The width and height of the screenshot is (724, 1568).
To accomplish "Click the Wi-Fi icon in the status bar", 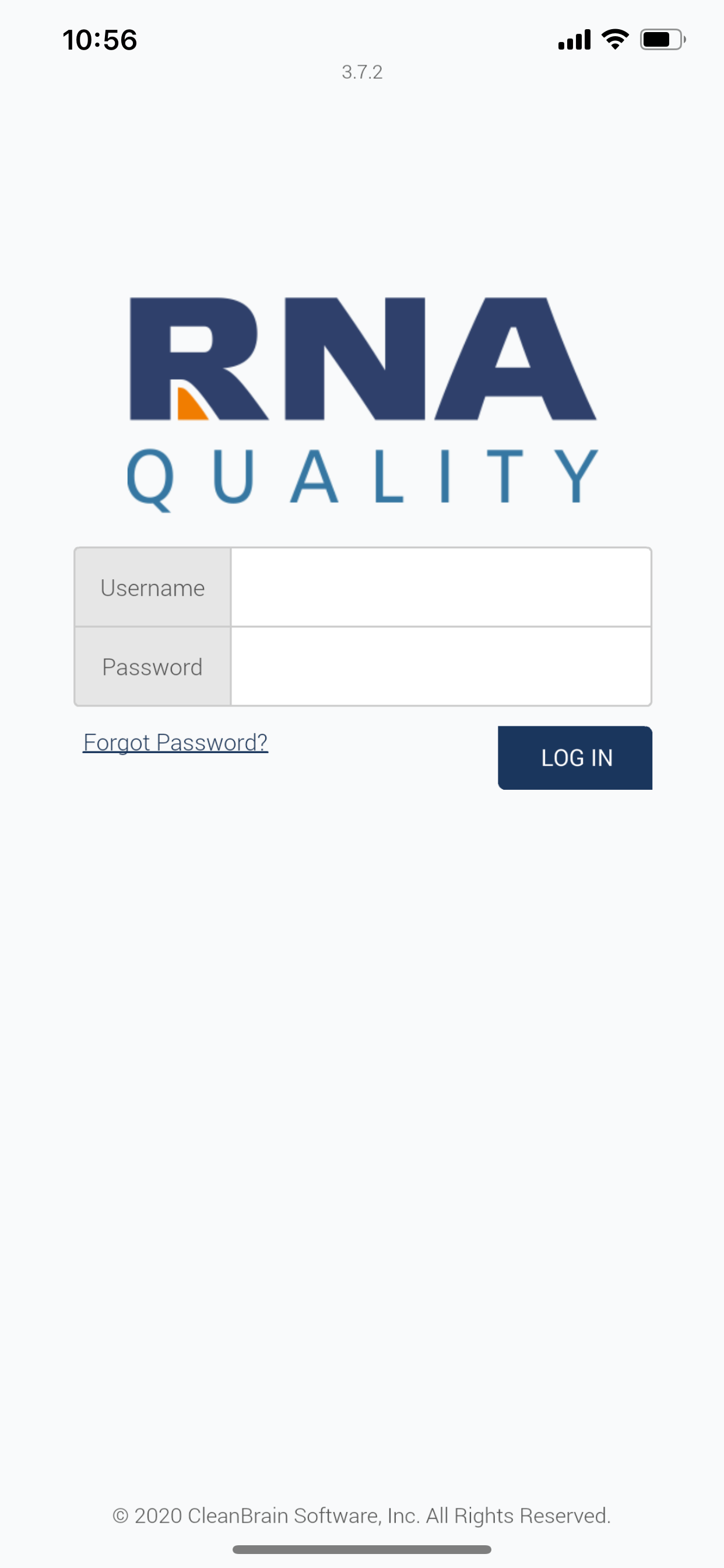I will pos(614,38).
